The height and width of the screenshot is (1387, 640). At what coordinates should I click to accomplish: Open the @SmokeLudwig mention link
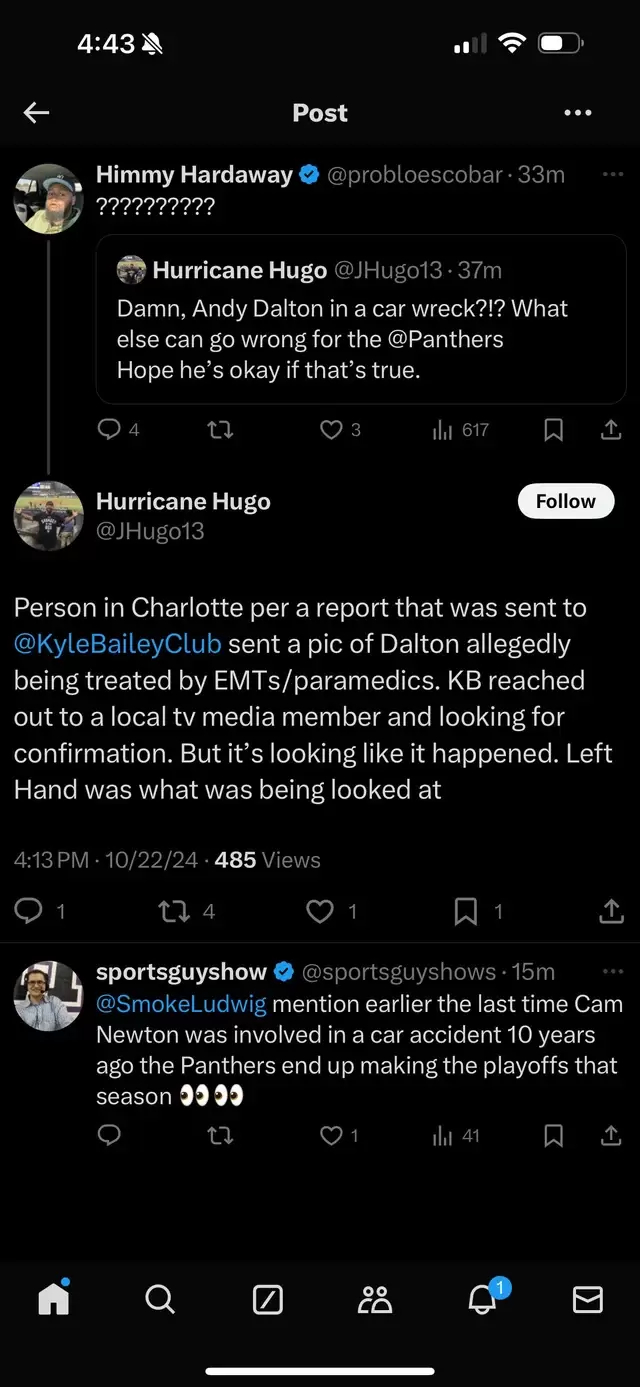(181, 1004)
